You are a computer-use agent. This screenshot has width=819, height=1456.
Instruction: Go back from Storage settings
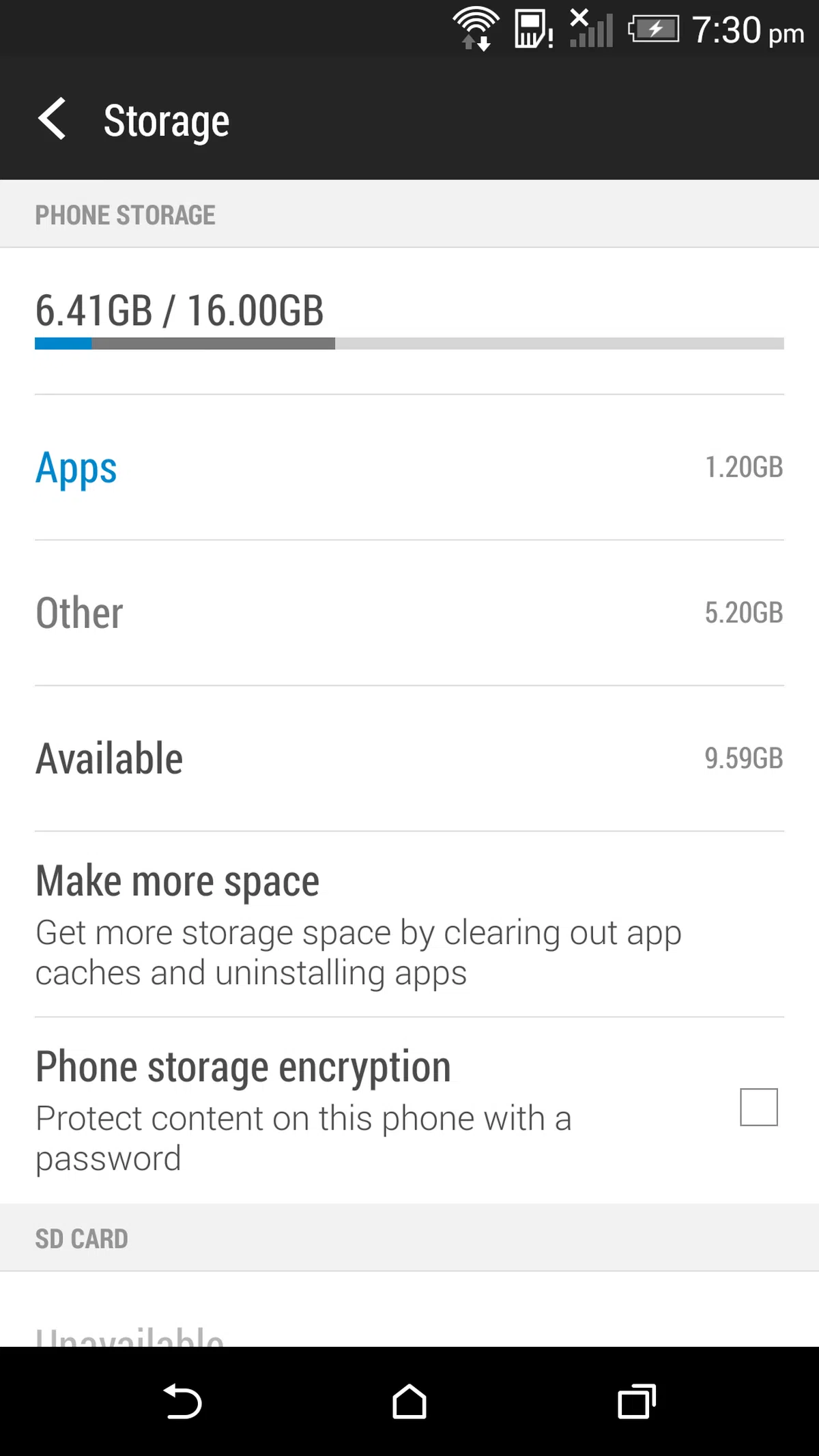click(x=53, y=119)
